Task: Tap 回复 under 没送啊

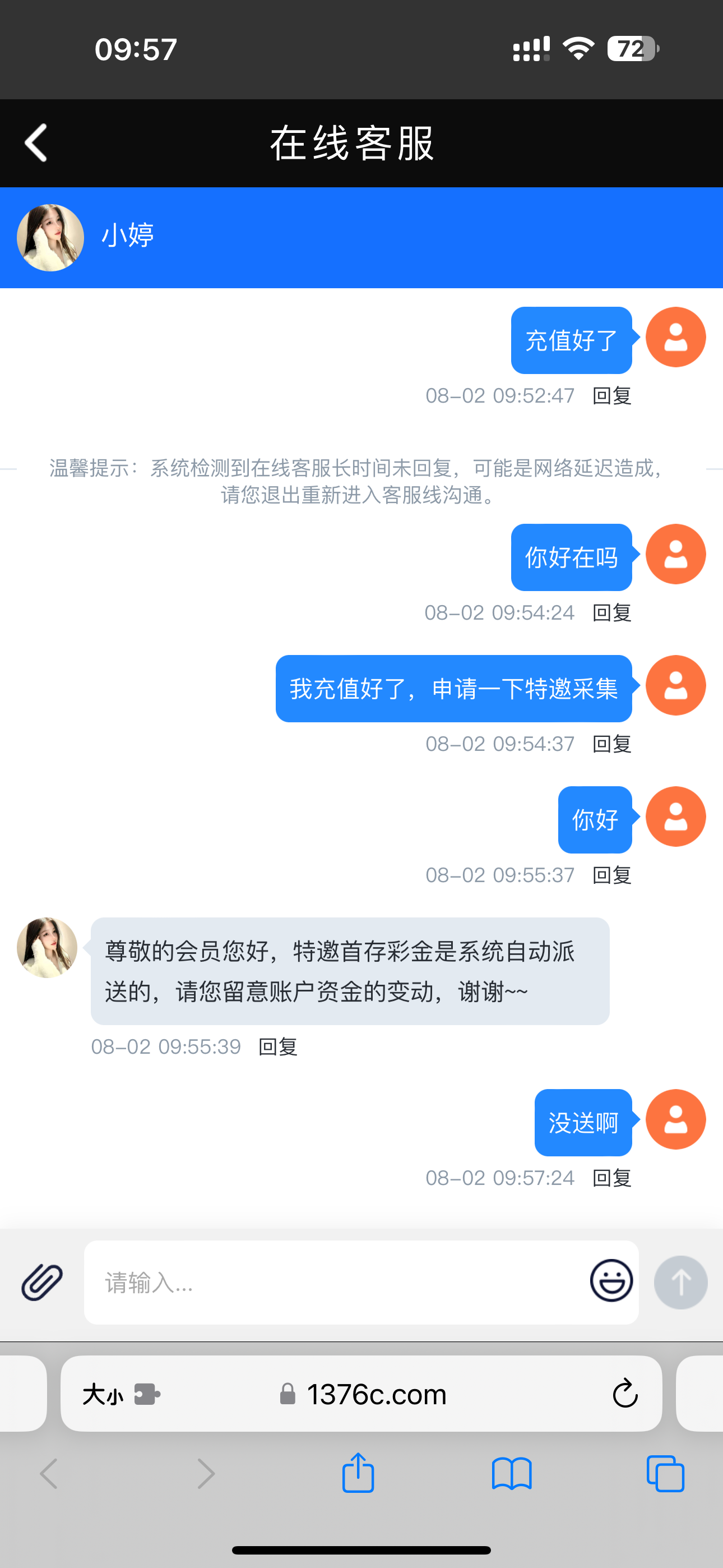Action: 611,1178
